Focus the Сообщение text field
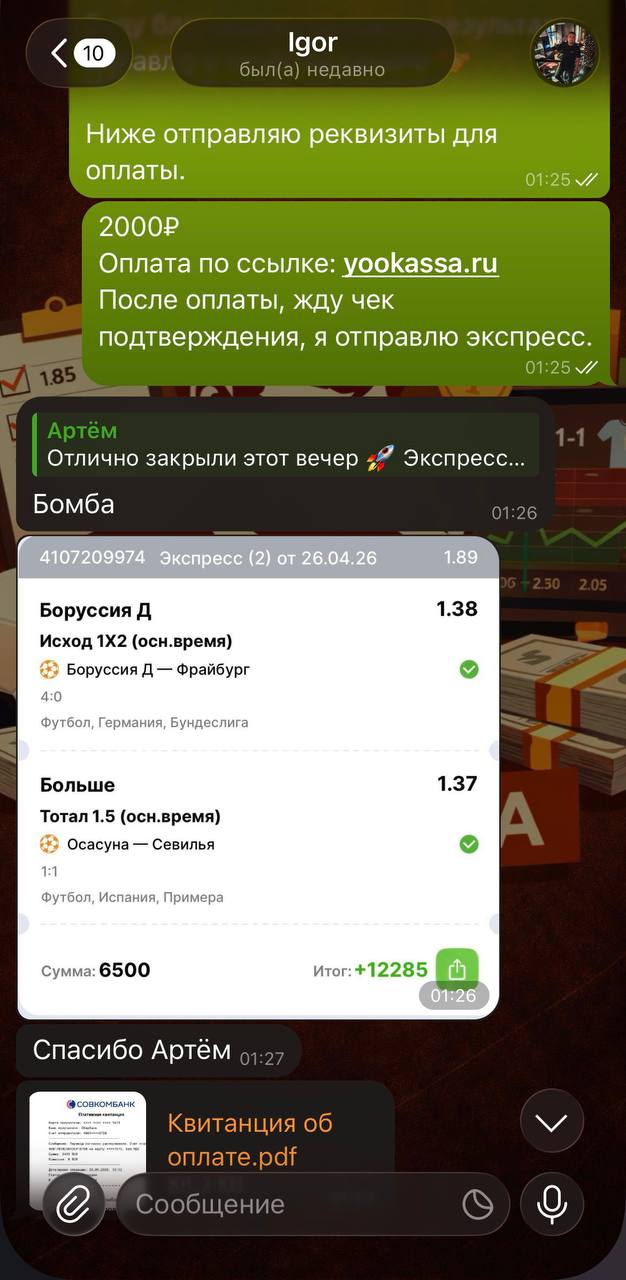626x1280 pixels. coord(290,1205)
